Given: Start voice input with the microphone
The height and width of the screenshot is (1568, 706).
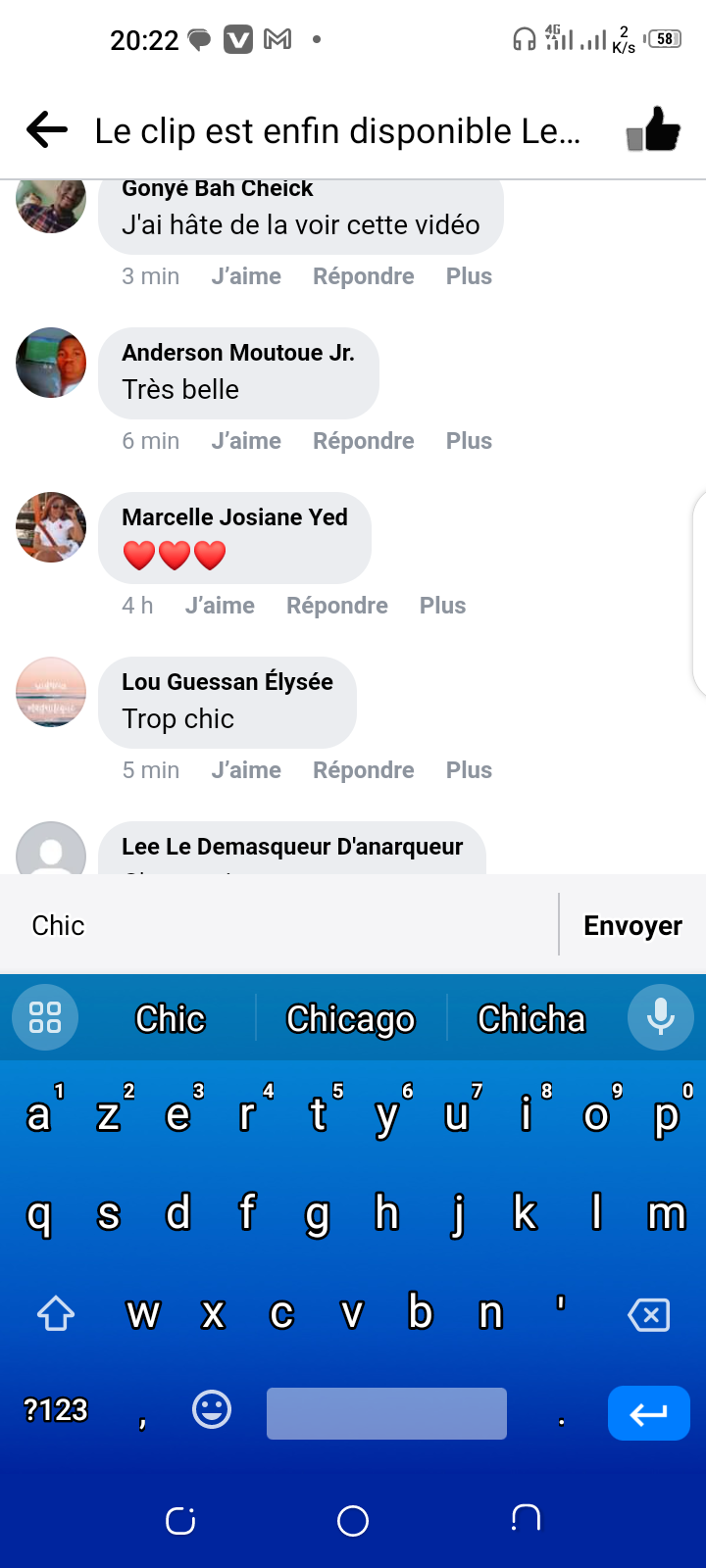Looking at the screenshot, I should click(x=660, y=1017).
